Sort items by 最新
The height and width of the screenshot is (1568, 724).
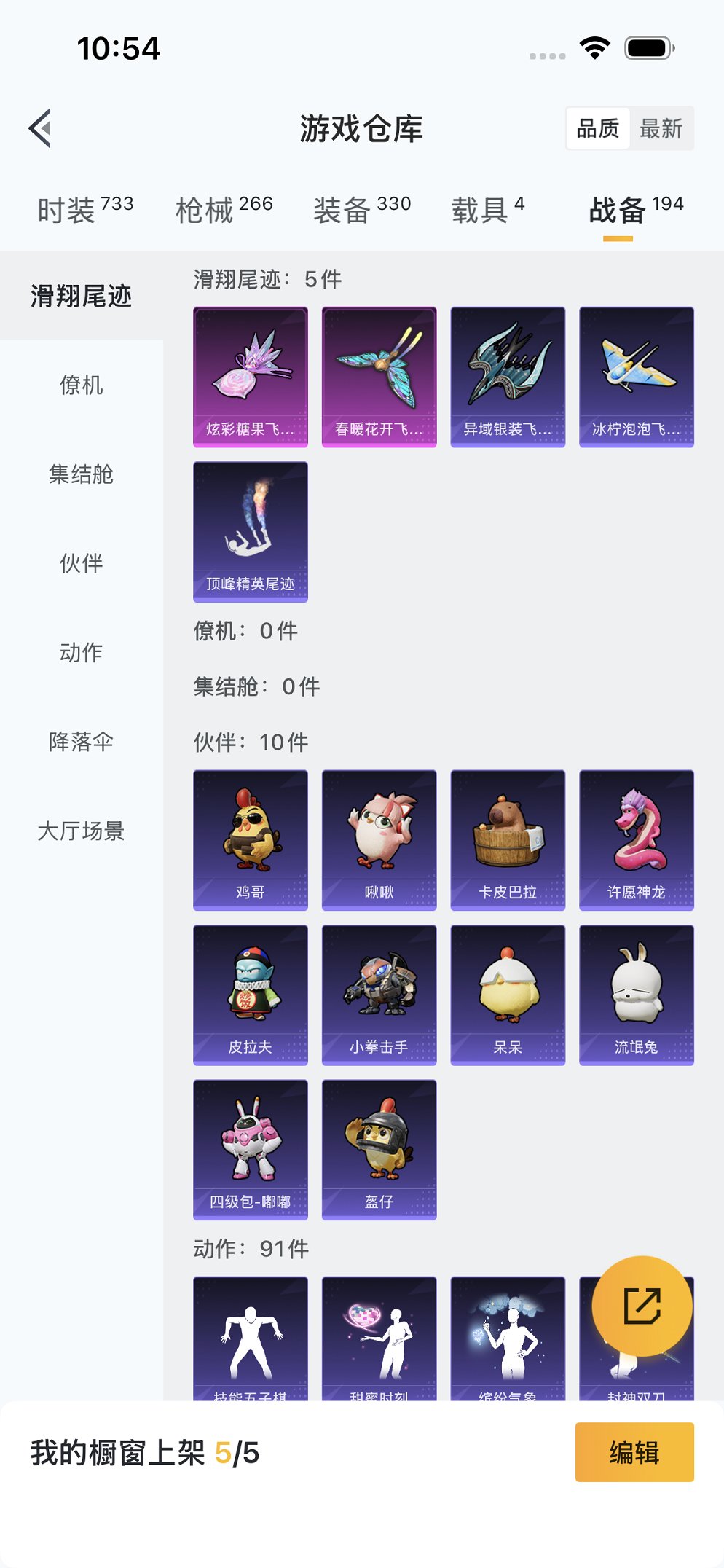[661, 129]
